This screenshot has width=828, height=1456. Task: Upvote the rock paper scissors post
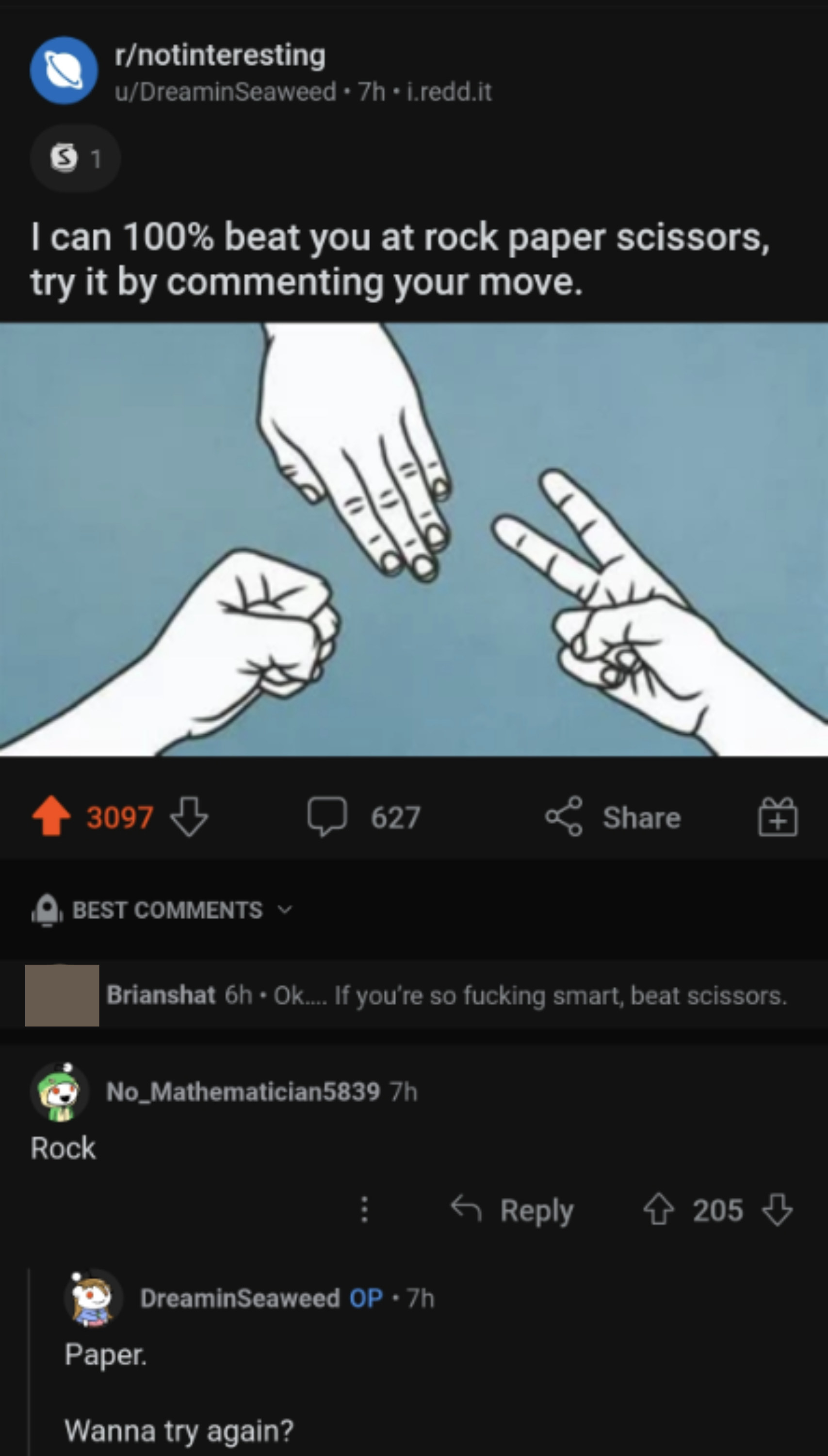(51, 816)
